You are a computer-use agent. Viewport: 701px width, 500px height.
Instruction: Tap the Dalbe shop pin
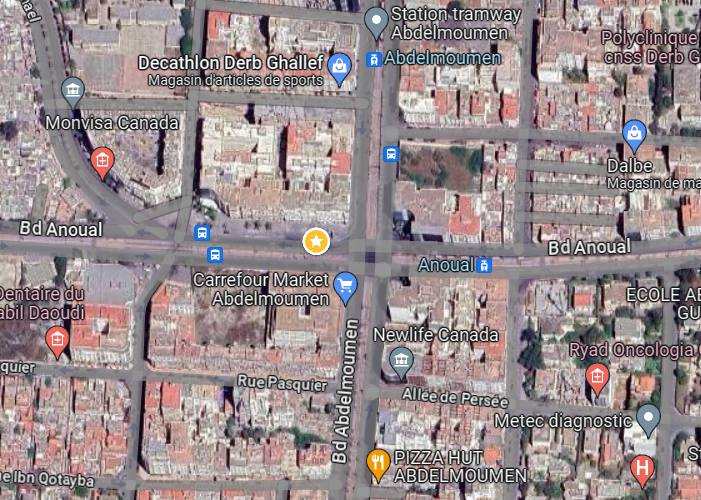click(x=634, y=133)
